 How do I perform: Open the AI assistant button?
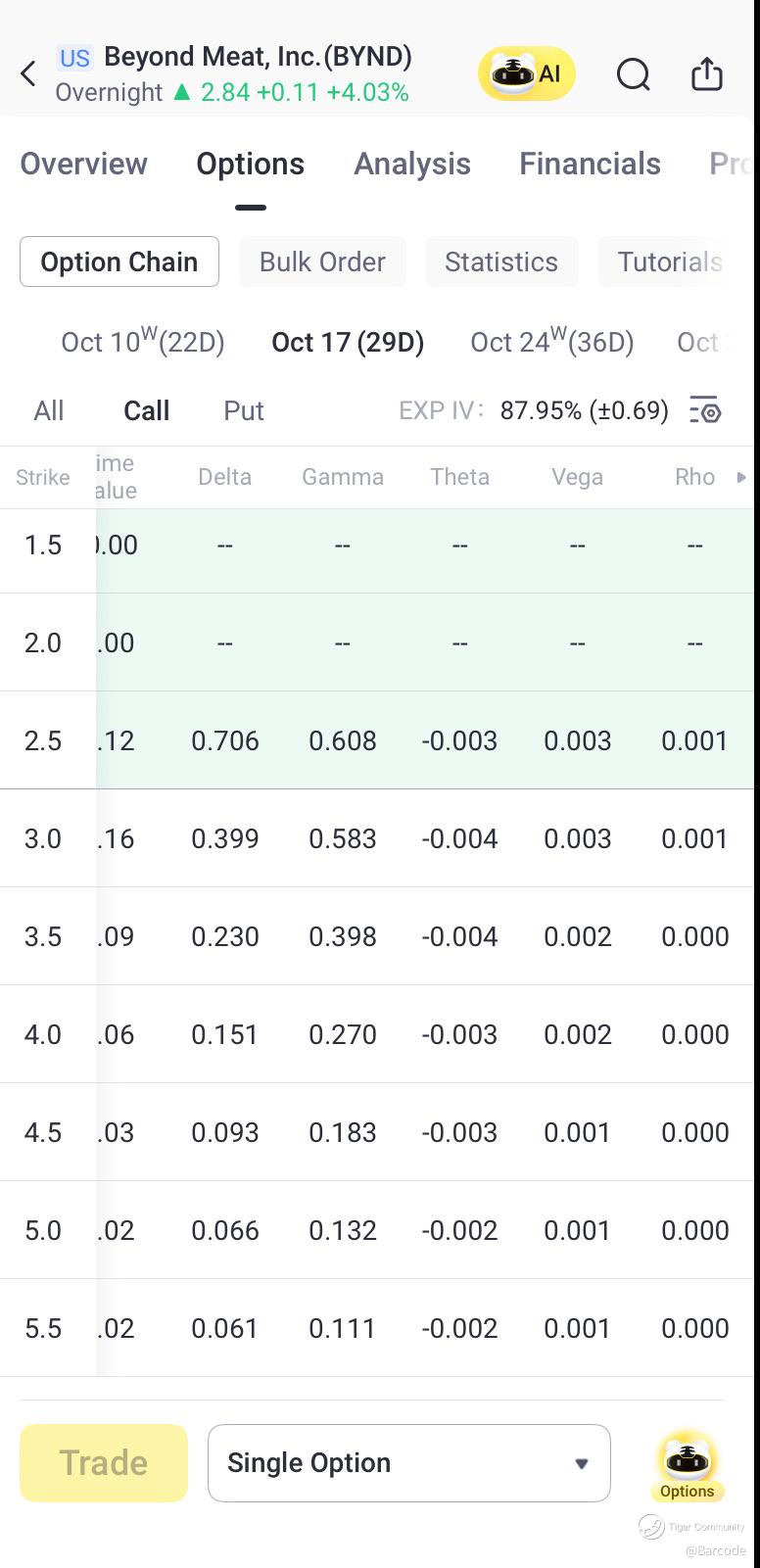click(527, 74)
